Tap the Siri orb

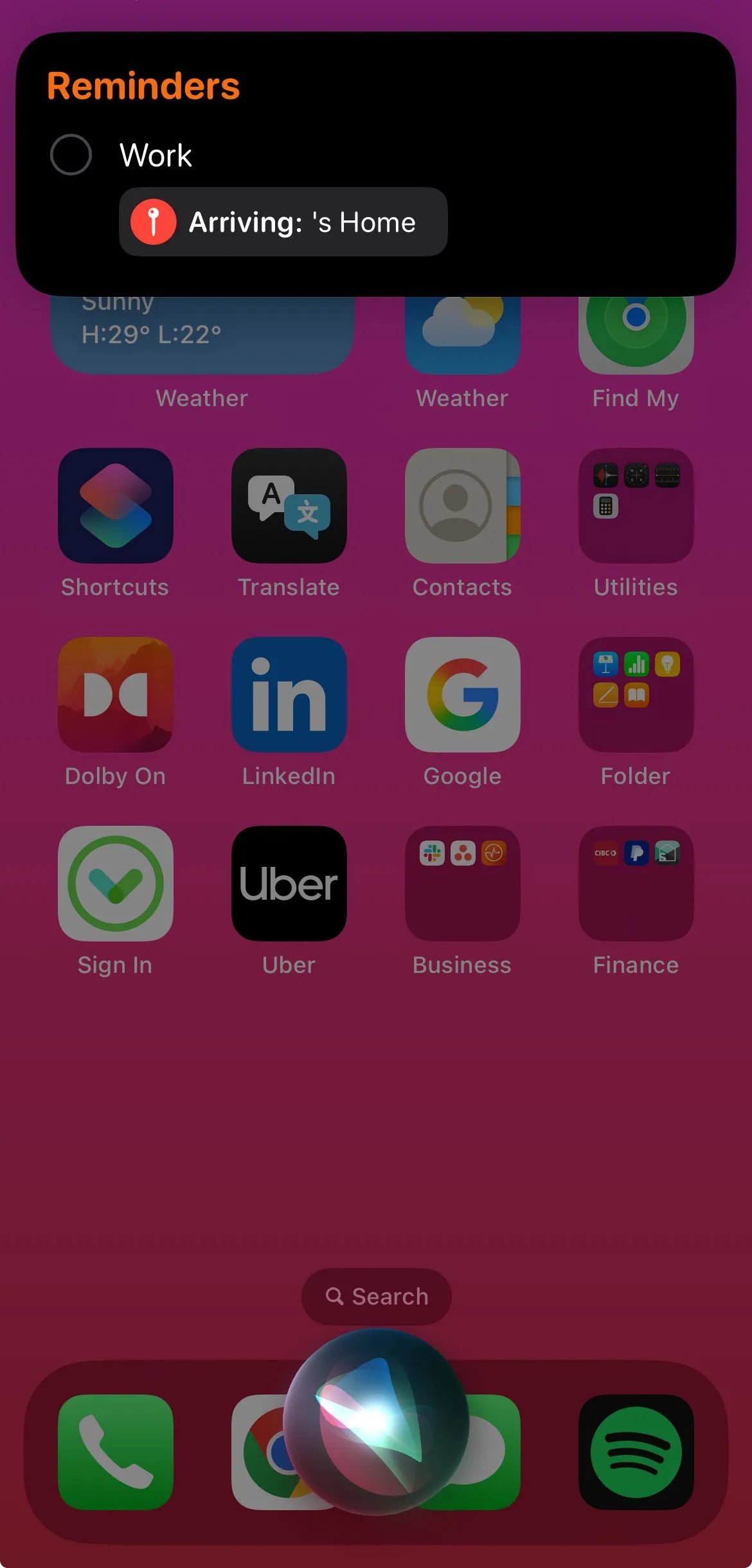point(377,1421)
